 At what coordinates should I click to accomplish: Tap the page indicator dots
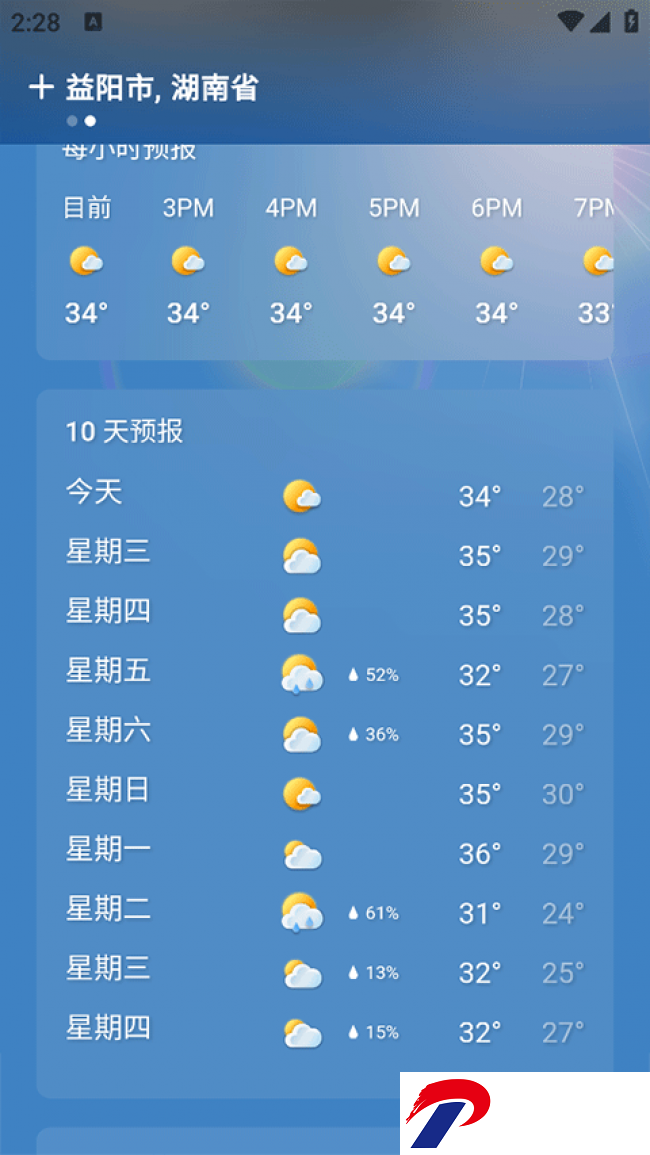(81, 121)
